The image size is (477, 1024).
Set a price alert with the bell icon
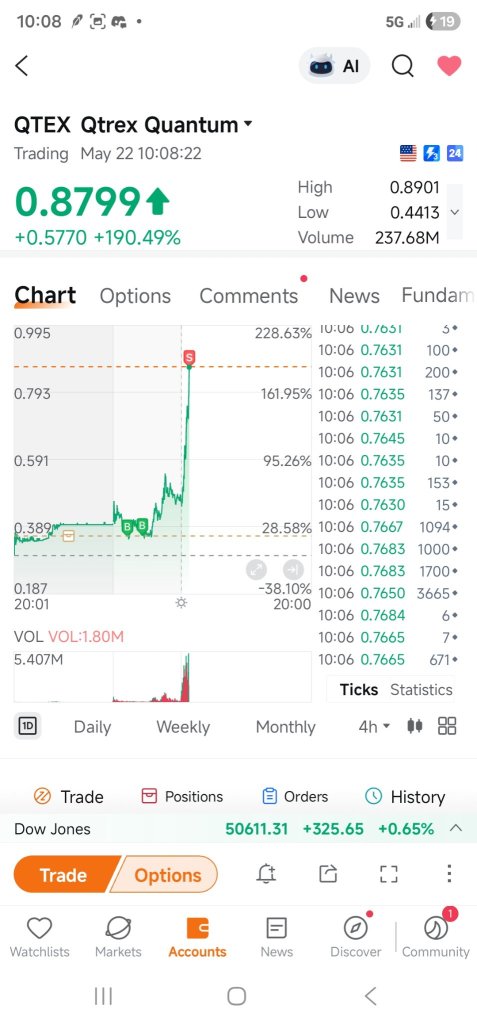[x=266, y=874]
